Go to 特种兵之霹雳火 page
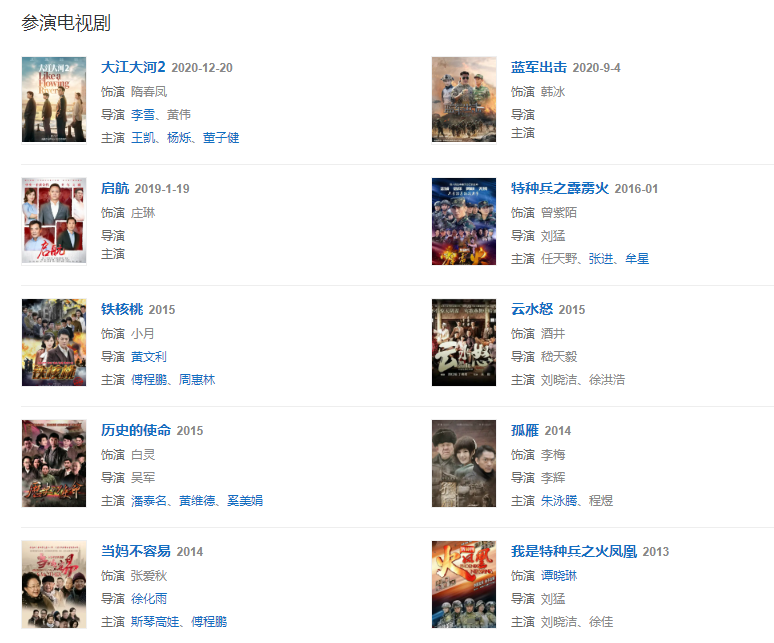 click(560, 188)
